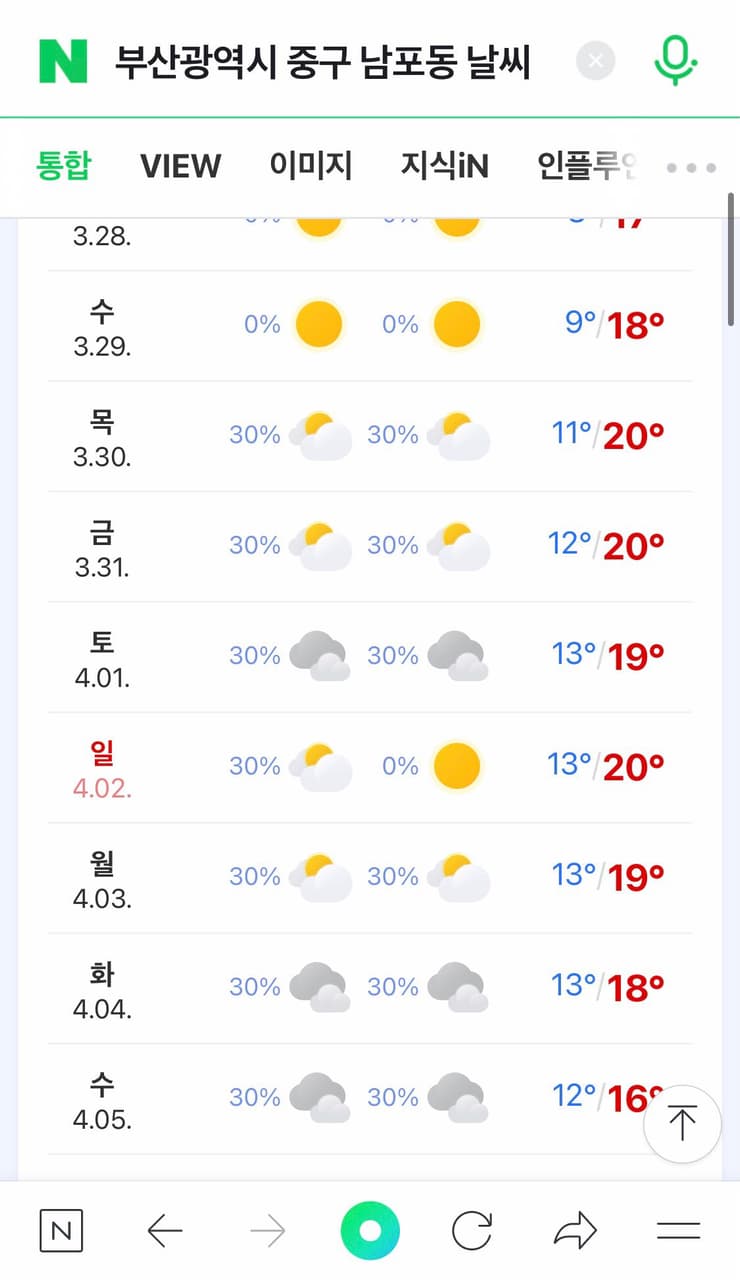The width and height of the screenshot is (740, 1280).
Task: Reload the current page
Action: (472, 1231)
